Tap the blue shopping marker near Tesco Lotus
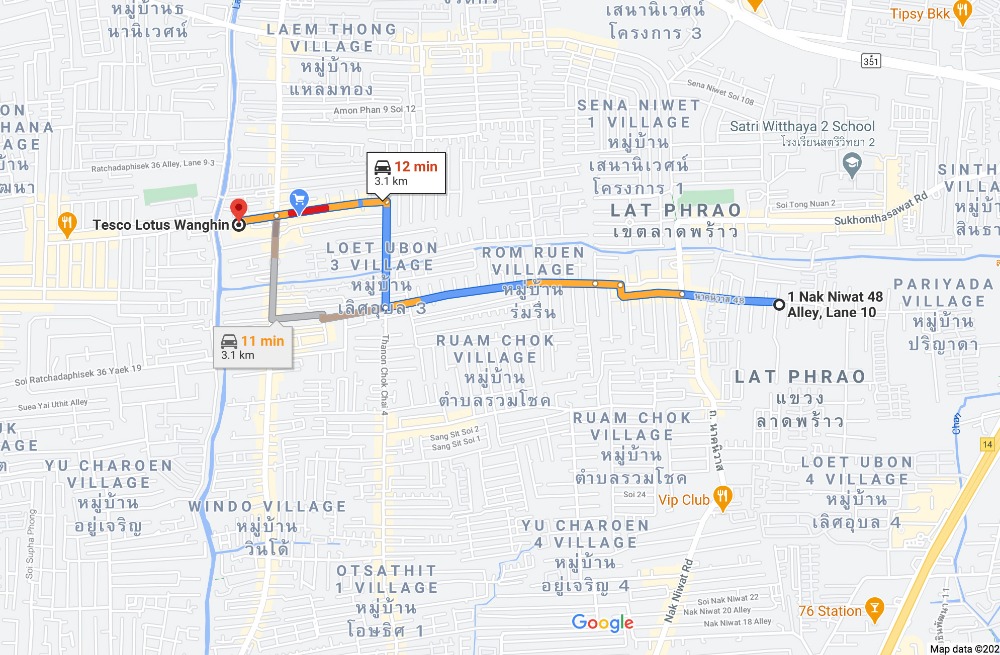The width and height of the screenshot is (1000, 655). (x=298, y=200)
